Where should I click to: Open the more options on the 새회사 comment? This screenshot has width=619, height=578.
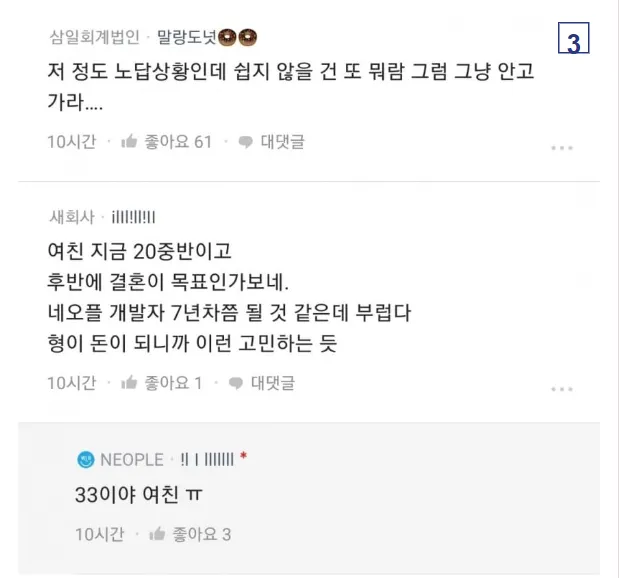[562, 388]
